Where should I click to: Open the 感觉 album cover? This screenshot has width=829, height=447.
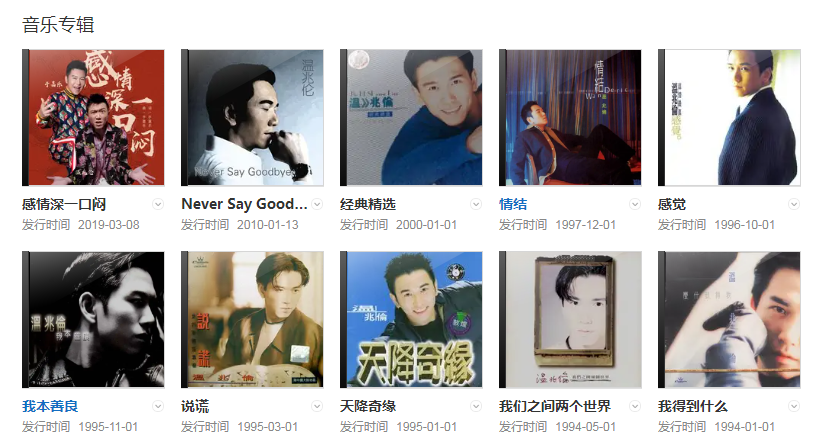[x=729, y=118]
